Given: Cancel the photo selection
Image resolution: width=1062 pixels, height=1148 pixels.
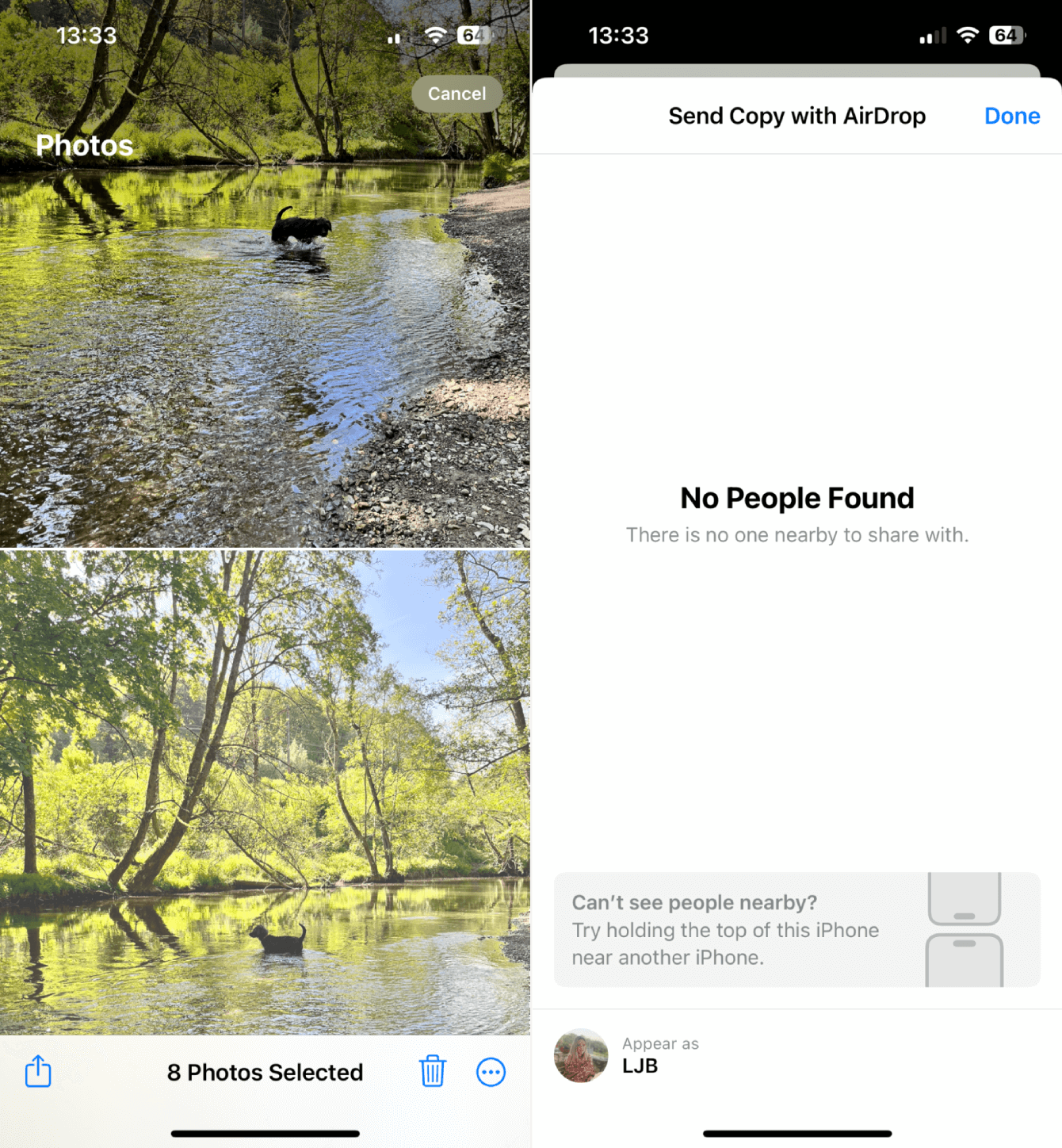Looking at the screenshot, I should click(x=457, y=94).
